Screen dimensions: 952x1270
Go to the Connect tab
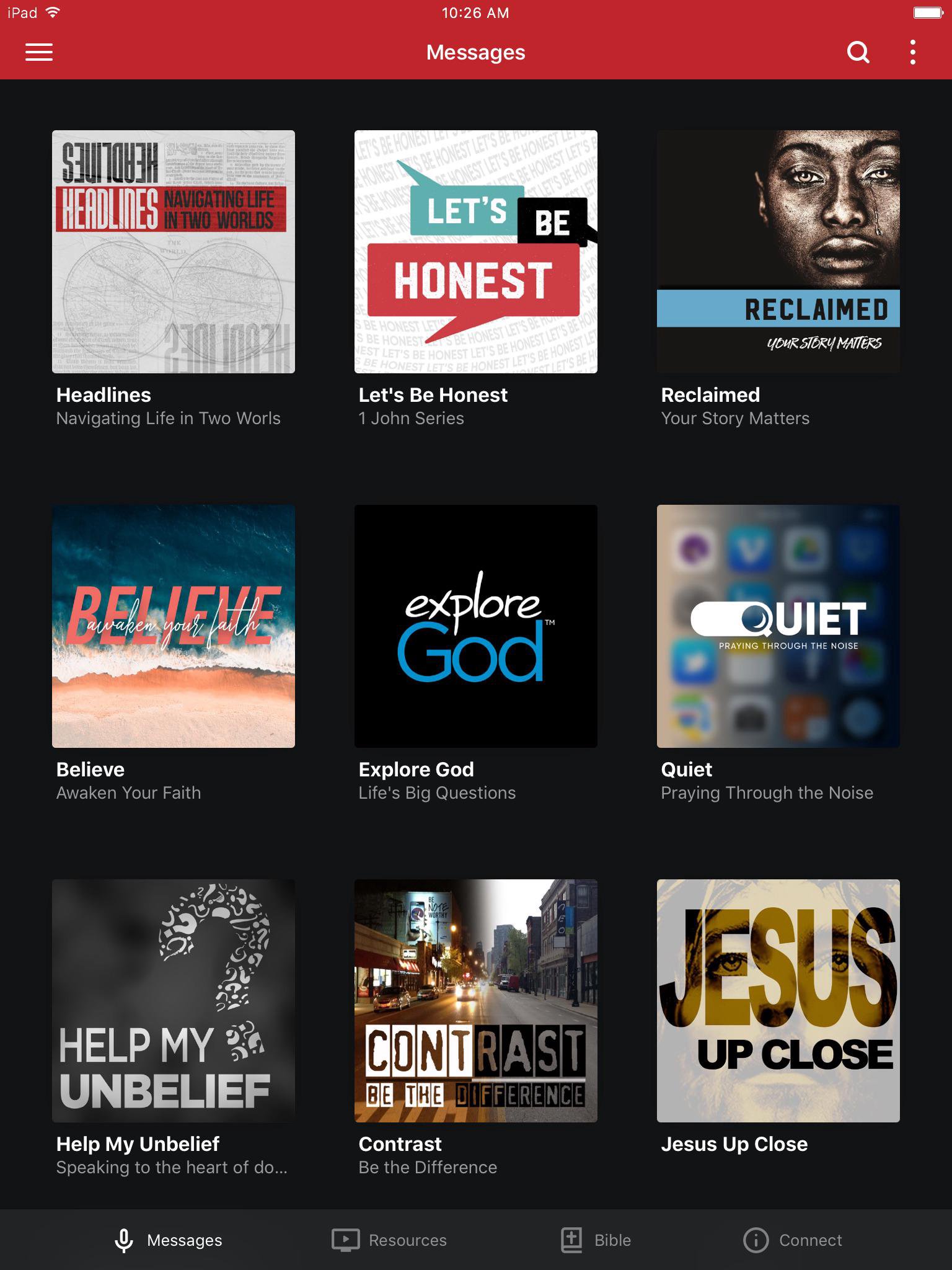pyautogui.click(x=793, y=1240)
